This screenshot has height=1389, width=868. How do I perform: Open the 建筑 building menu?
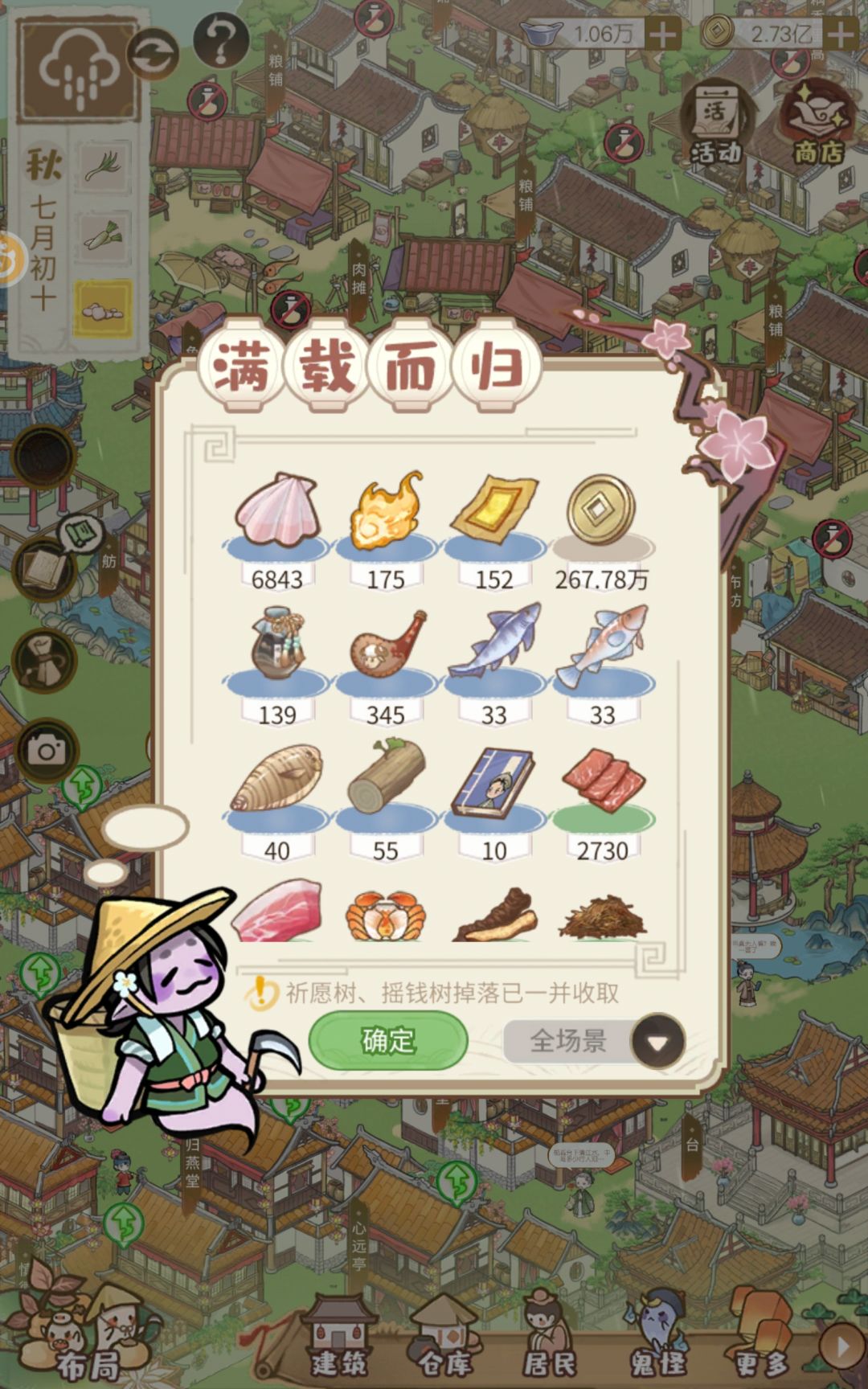click(x=339, y=1336)
